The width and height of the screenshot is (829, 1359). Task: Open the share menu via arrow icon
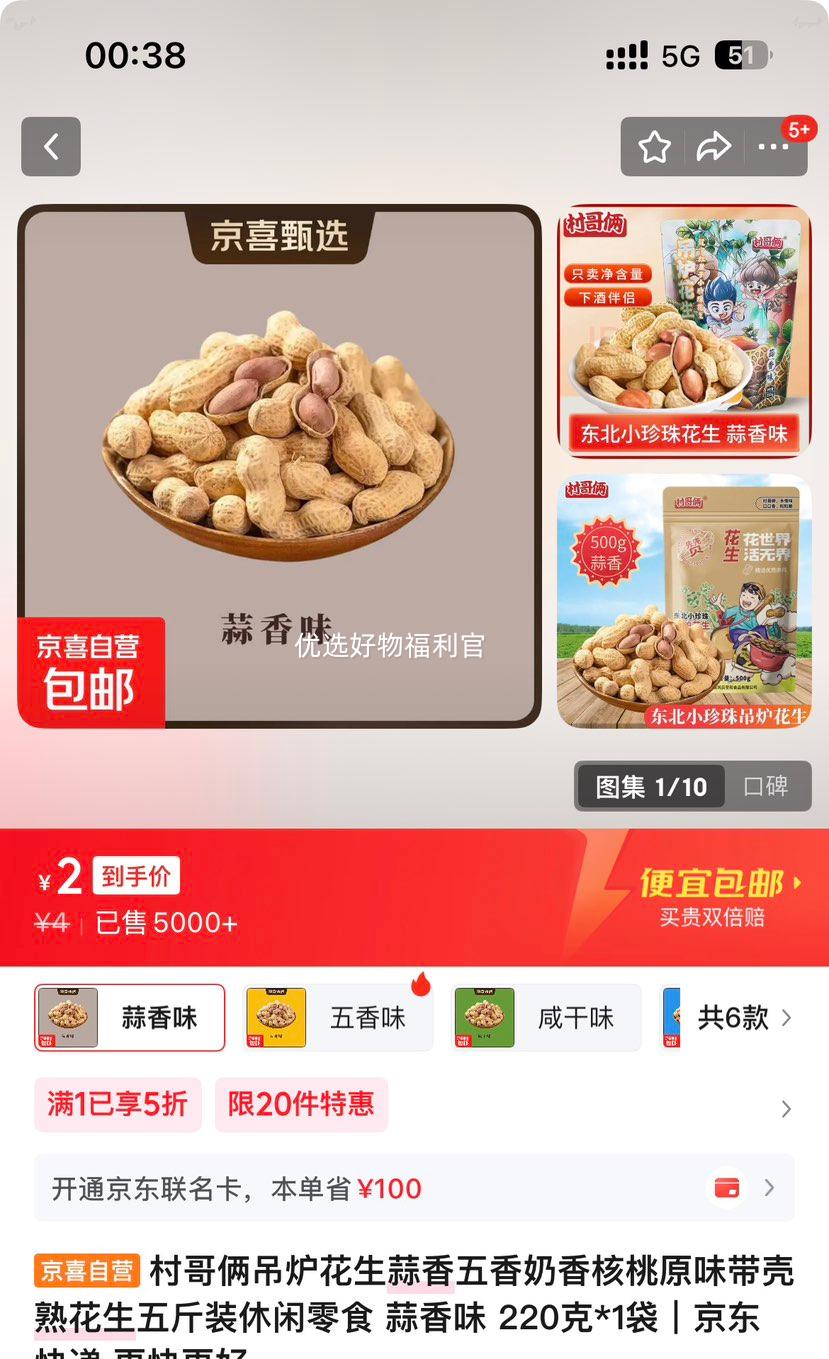tap(714, 146)
